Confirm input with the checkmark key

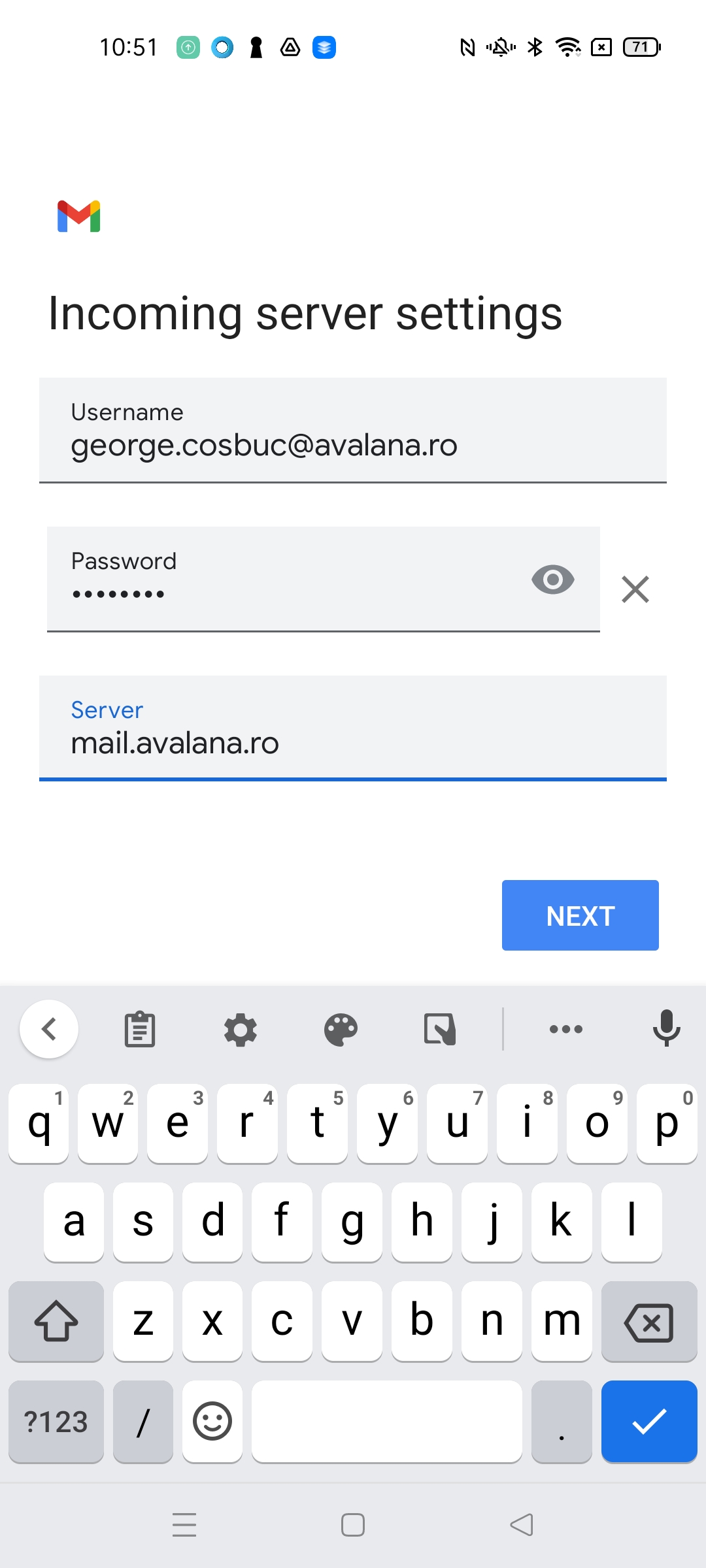(x=649, y=1422)
